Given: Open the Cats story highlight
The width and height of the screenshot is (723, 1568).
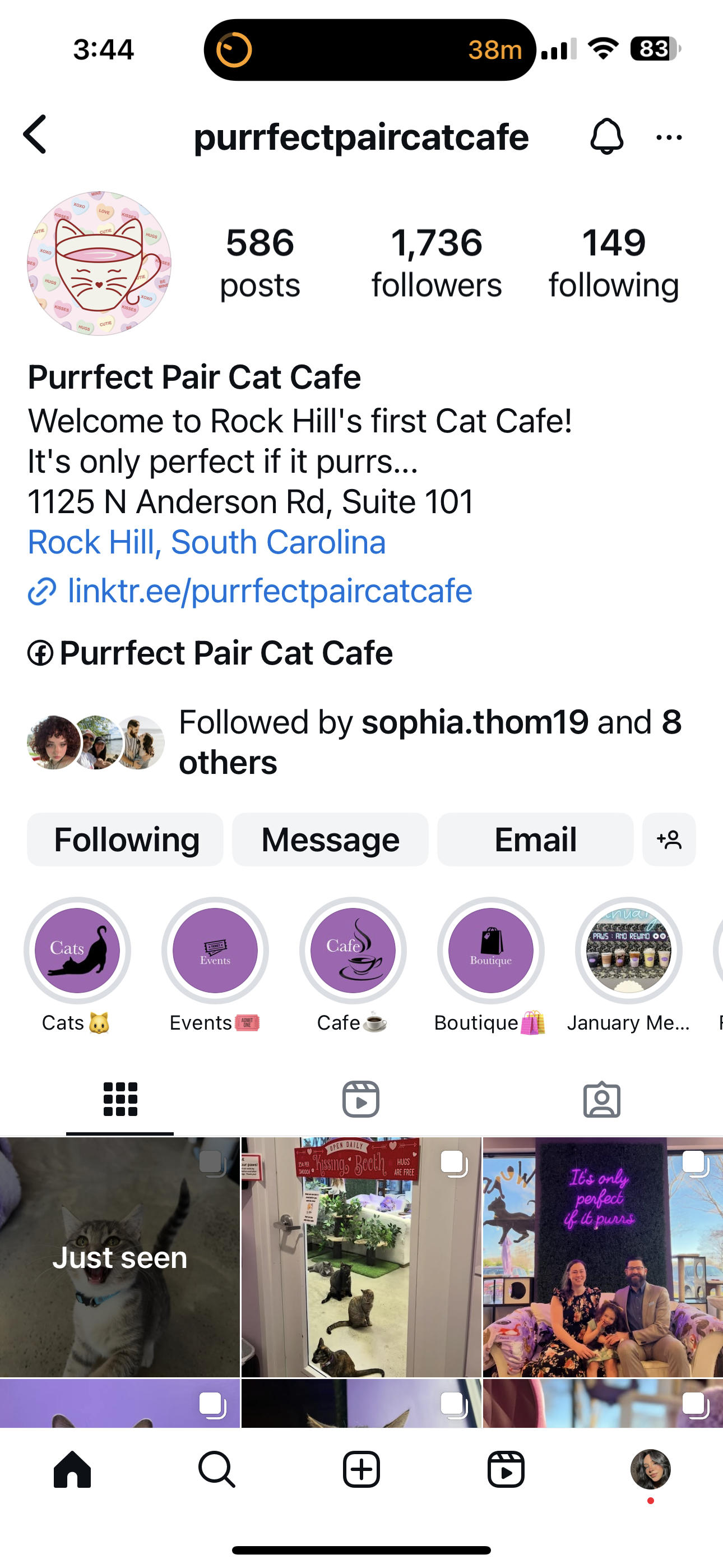Looking at the screenshot, I should pyautogui.click(x=77, y=950).
